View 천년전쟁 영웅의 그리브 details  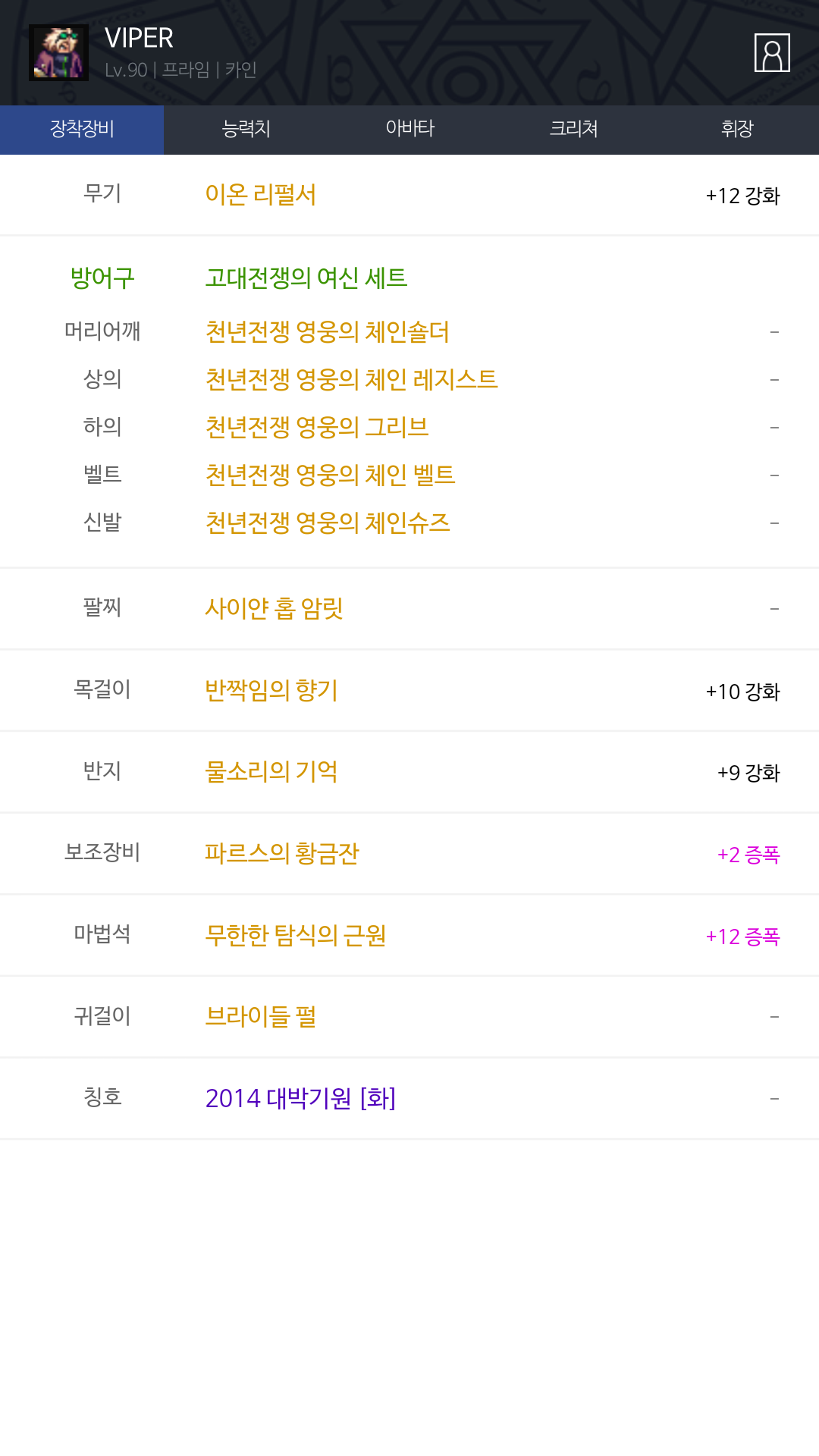tap(317, 427)
